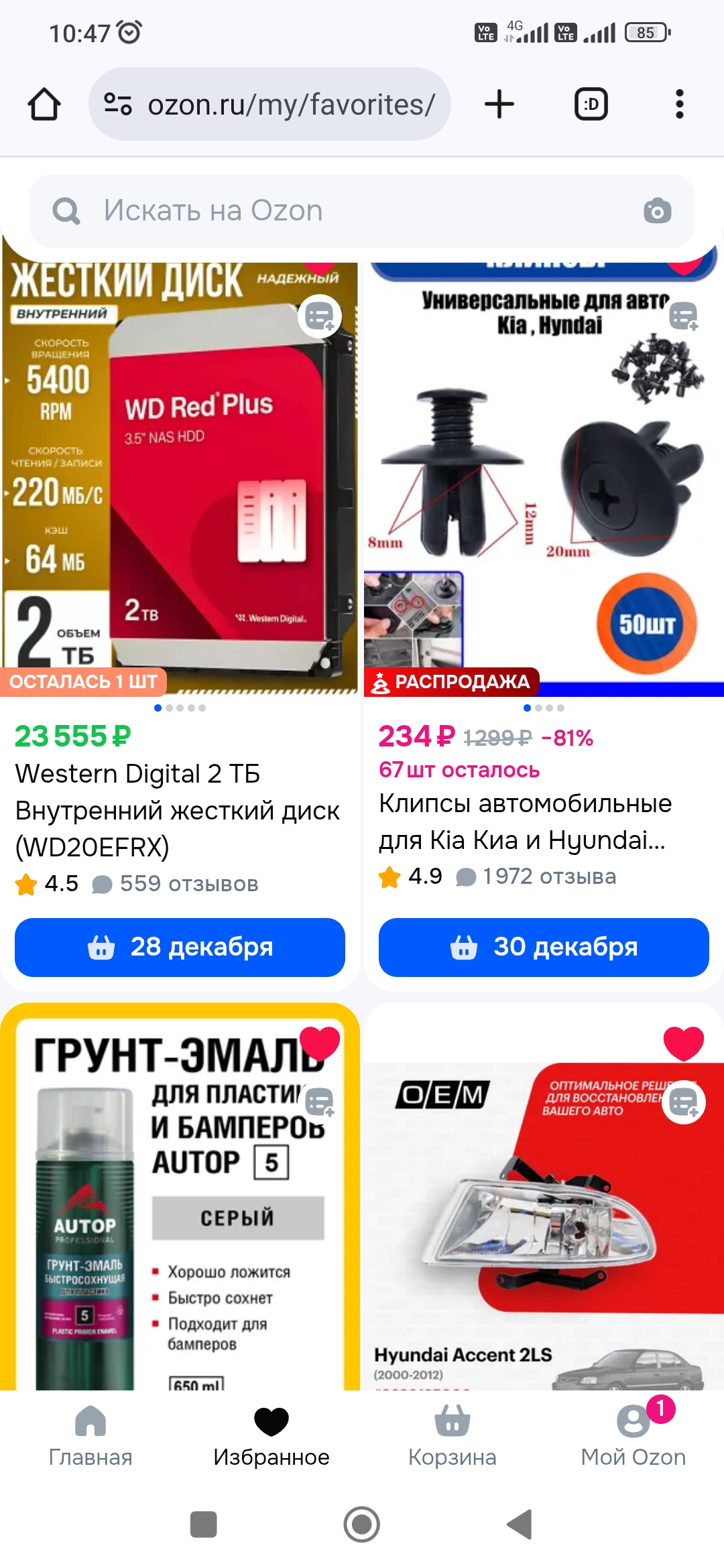Add the Kia Hyundai clips to a list
The width and height of the screenshot is (724, 1568).
[683, 316]
